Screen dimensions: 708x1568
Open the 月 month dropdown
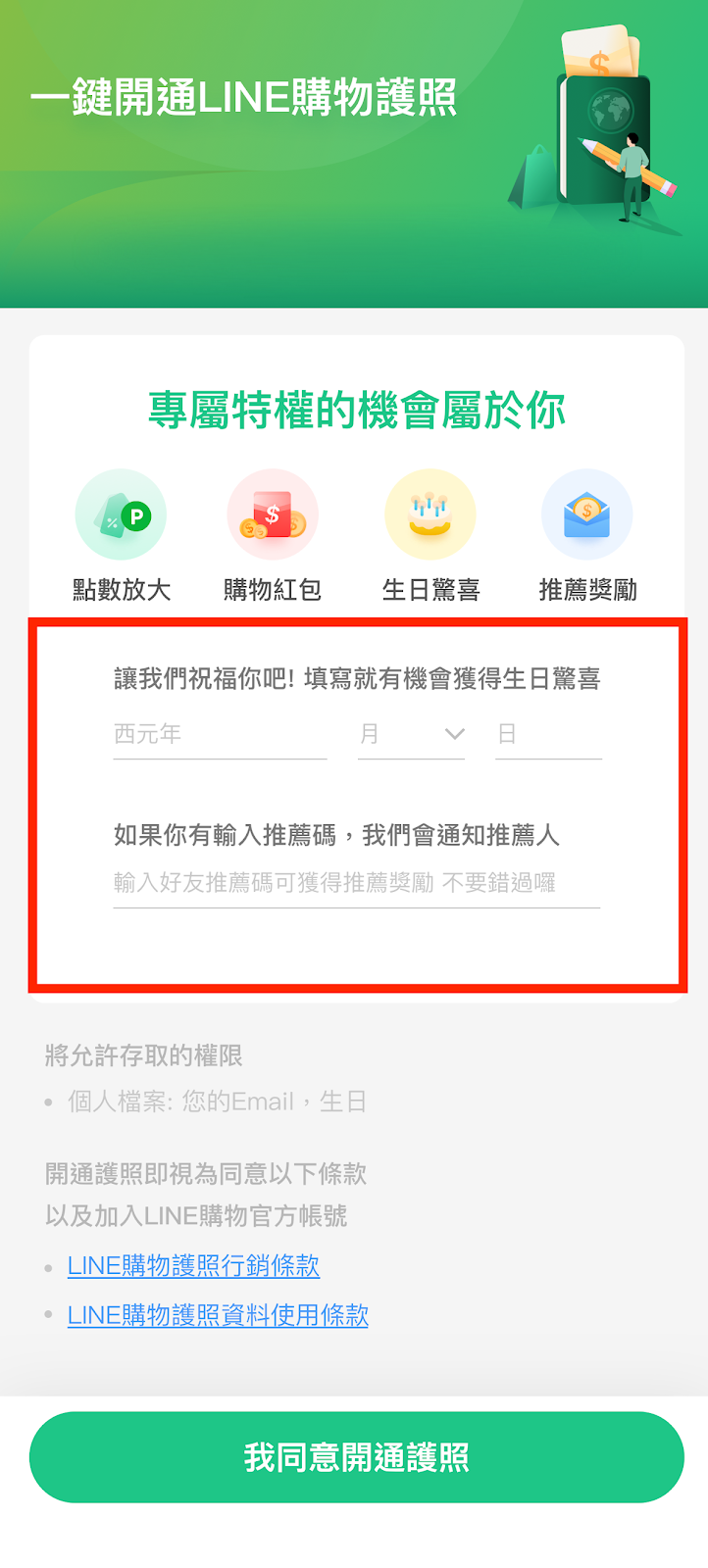[x=411, y=734]
